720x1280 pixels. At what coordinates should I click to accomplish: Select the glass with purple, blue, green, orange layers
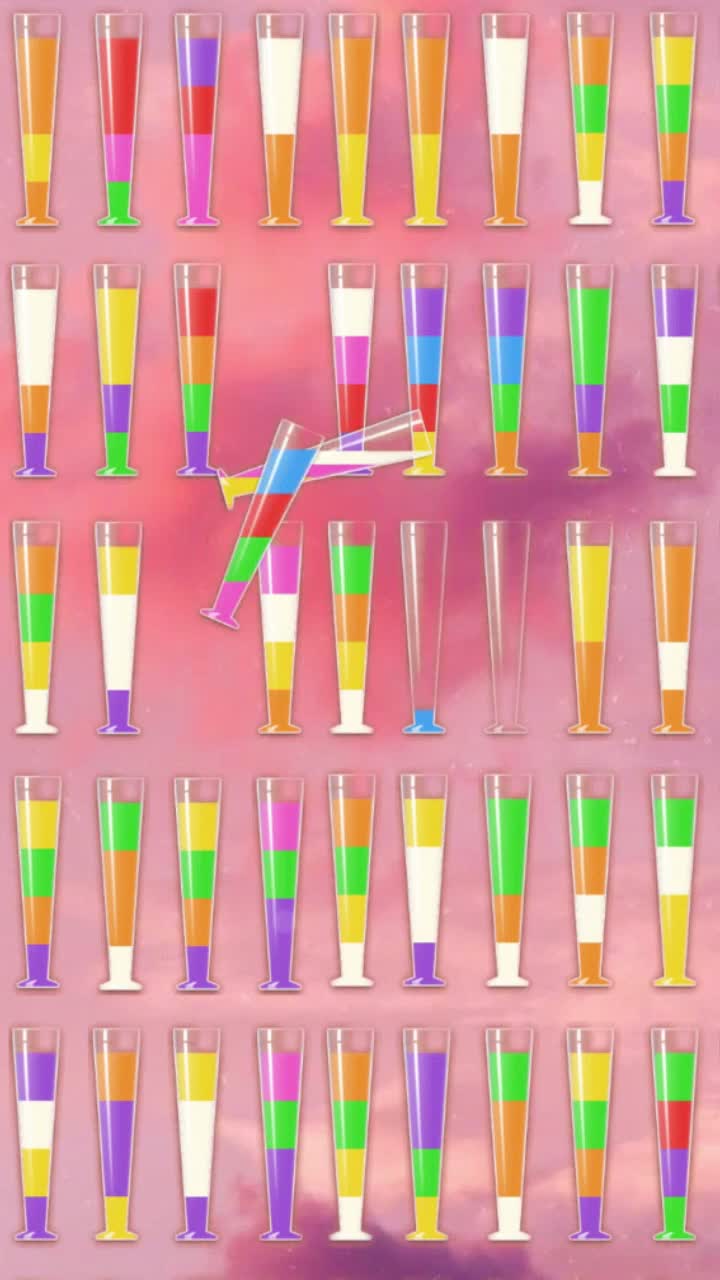[x=506, y=370]
